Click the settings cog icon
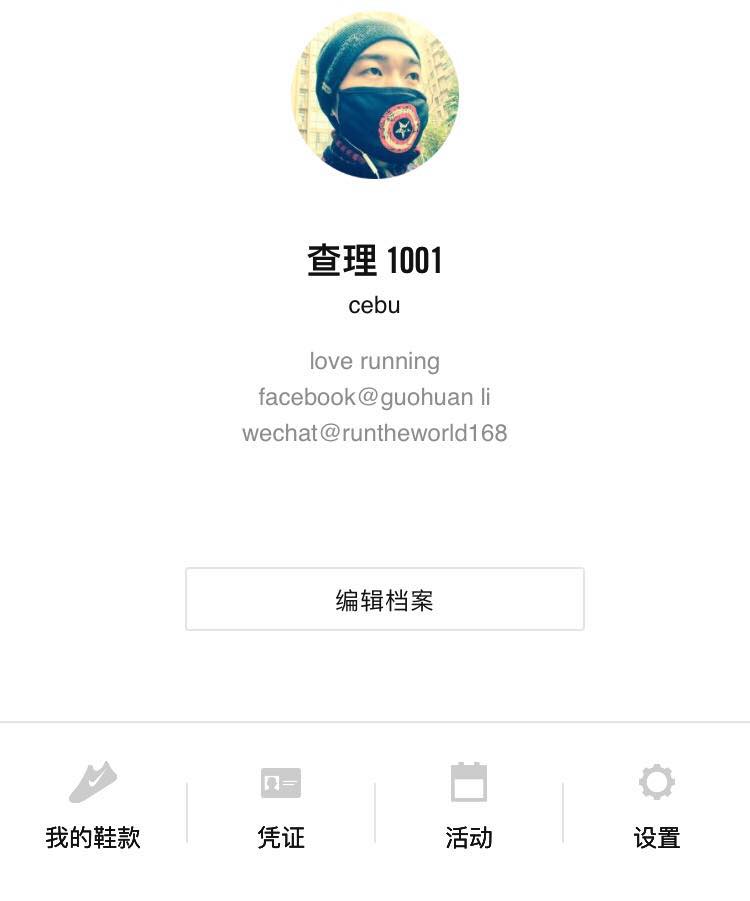750x901 pixels. (656, 783)
